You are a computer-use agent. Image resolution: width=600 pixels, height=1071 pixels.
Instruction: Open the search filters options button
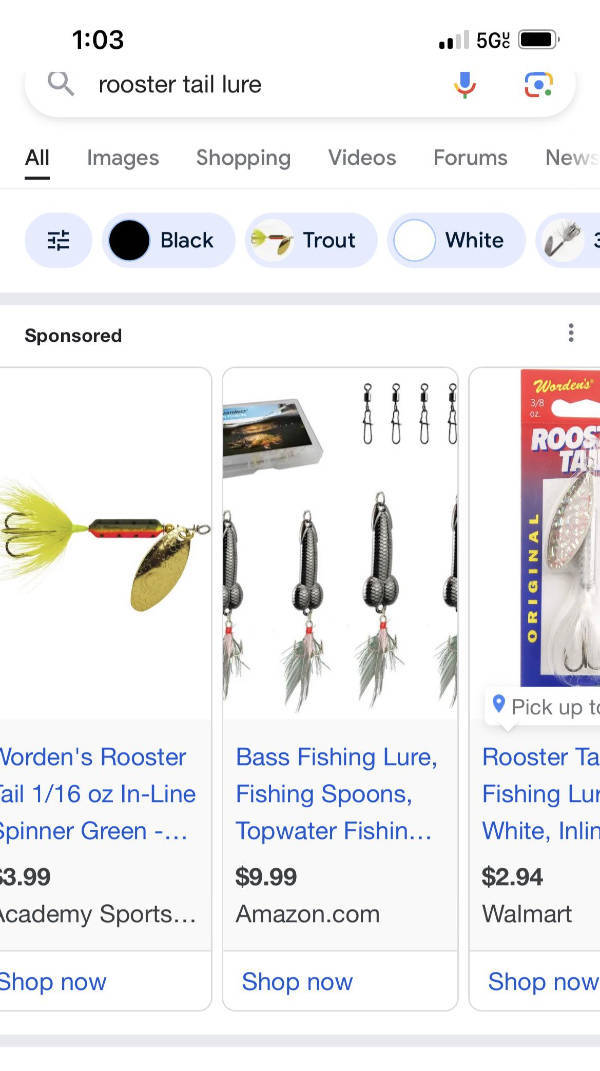coord(59,240)
